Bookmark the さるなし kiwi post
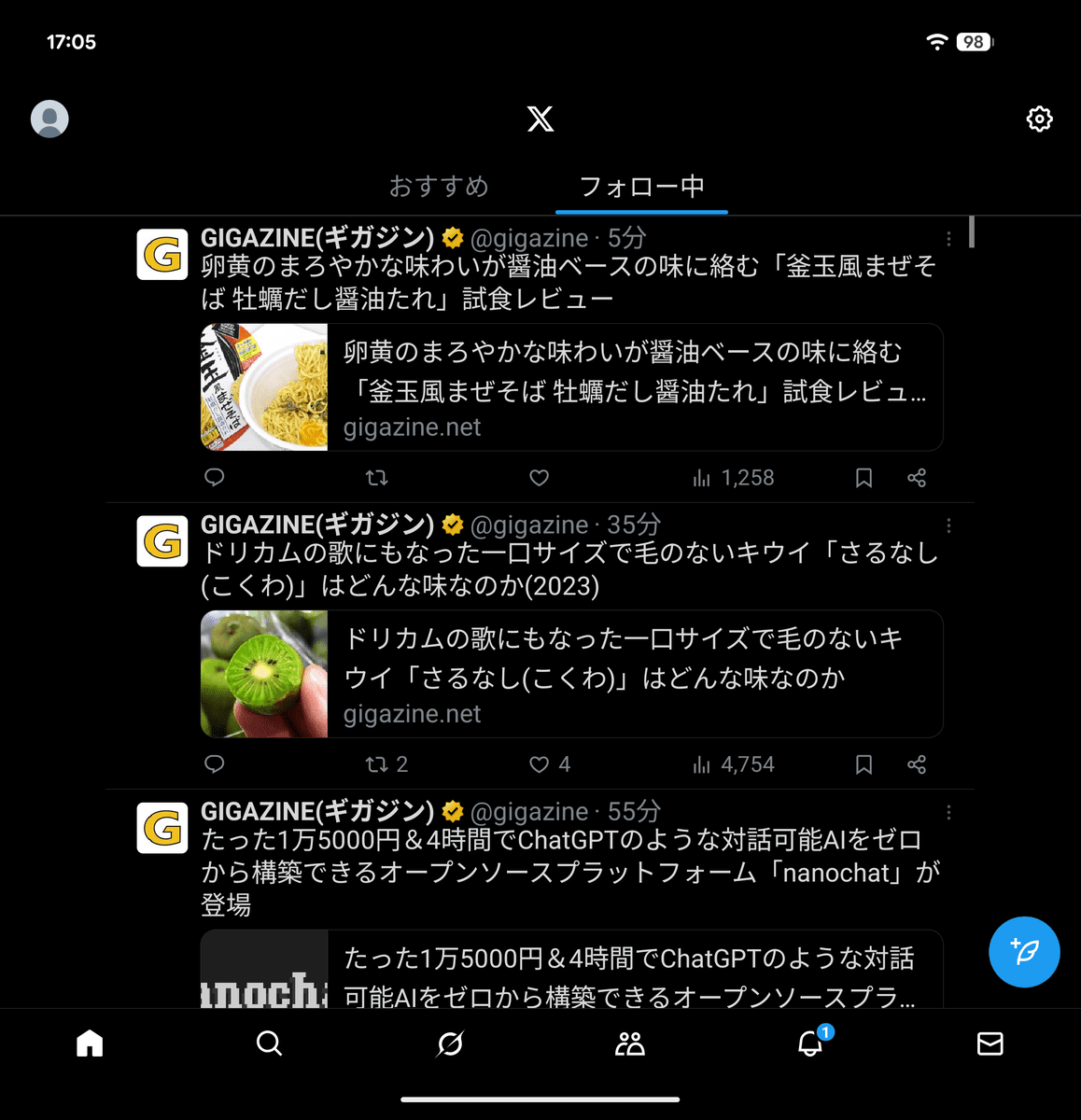Screen dimensions: 1081x1120 (x=864, y=764)
